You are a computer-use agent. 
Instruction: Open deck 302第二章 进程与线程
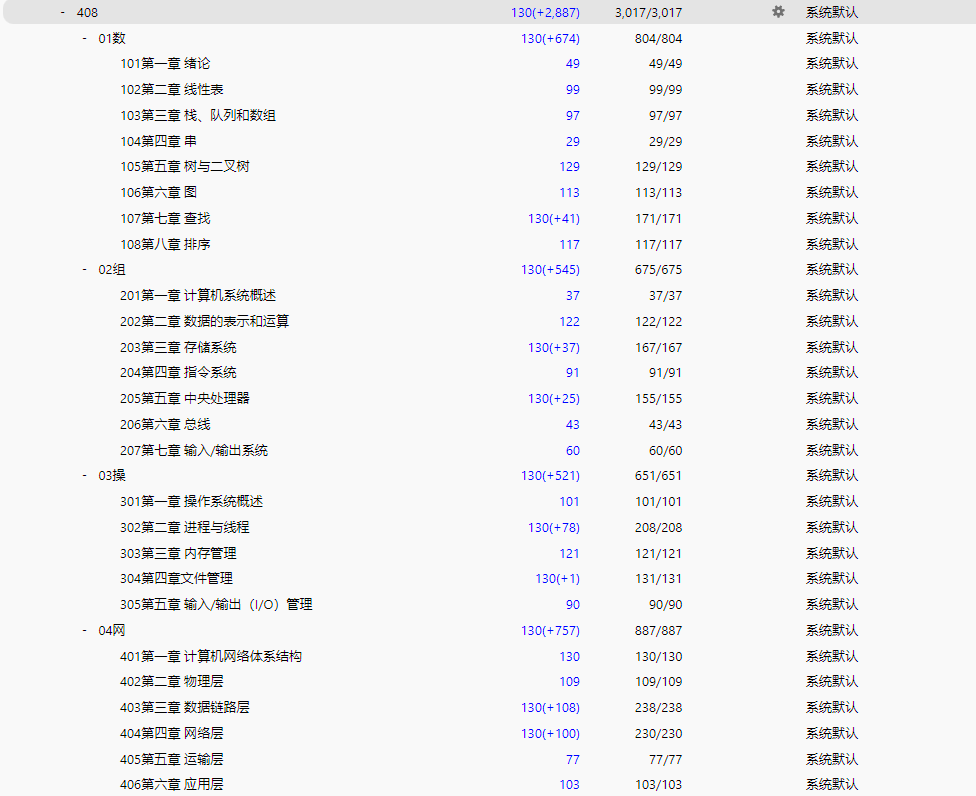click(185, 527)
